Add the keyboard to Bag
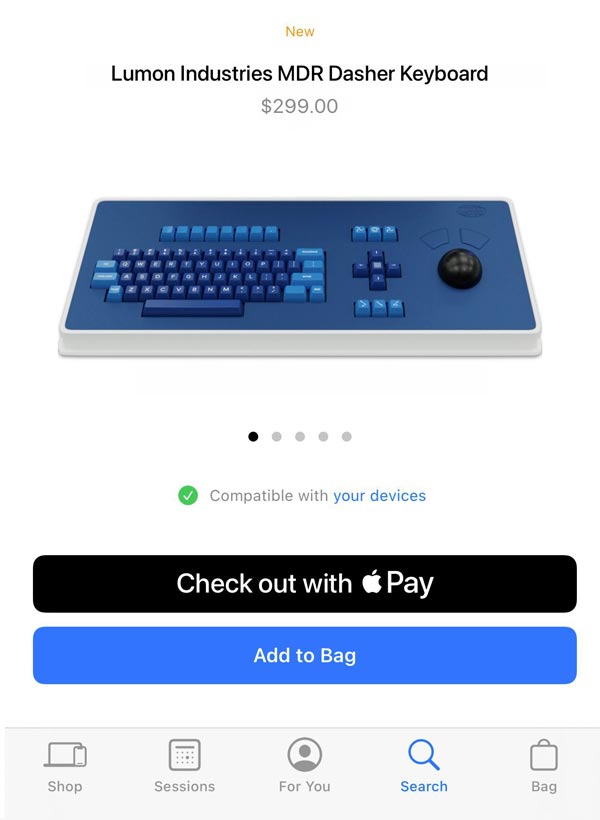This screenshot has height=820, width=600. pyautogui.click(x=305, y=656)
